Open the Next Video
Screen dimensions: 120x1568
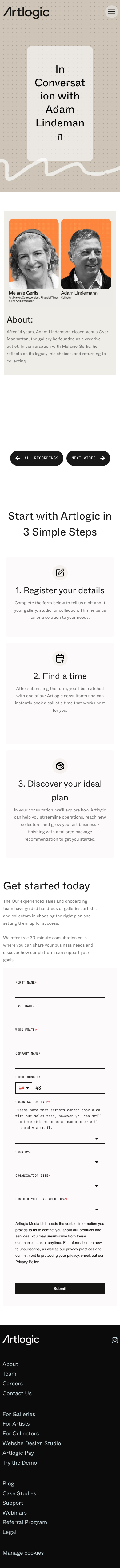click(x=88, y=458)
